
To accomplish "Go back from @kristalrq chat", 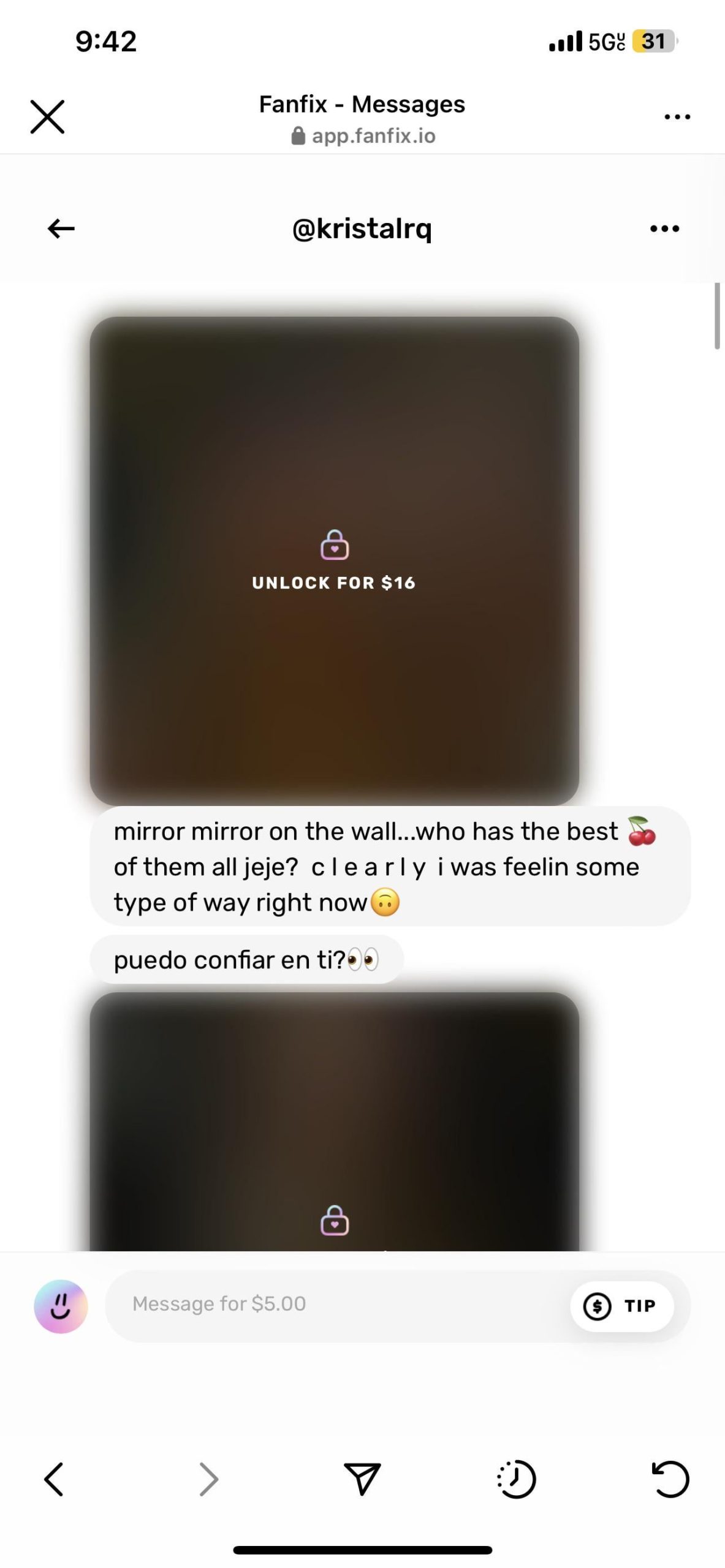I will click(x=61, y=228).
